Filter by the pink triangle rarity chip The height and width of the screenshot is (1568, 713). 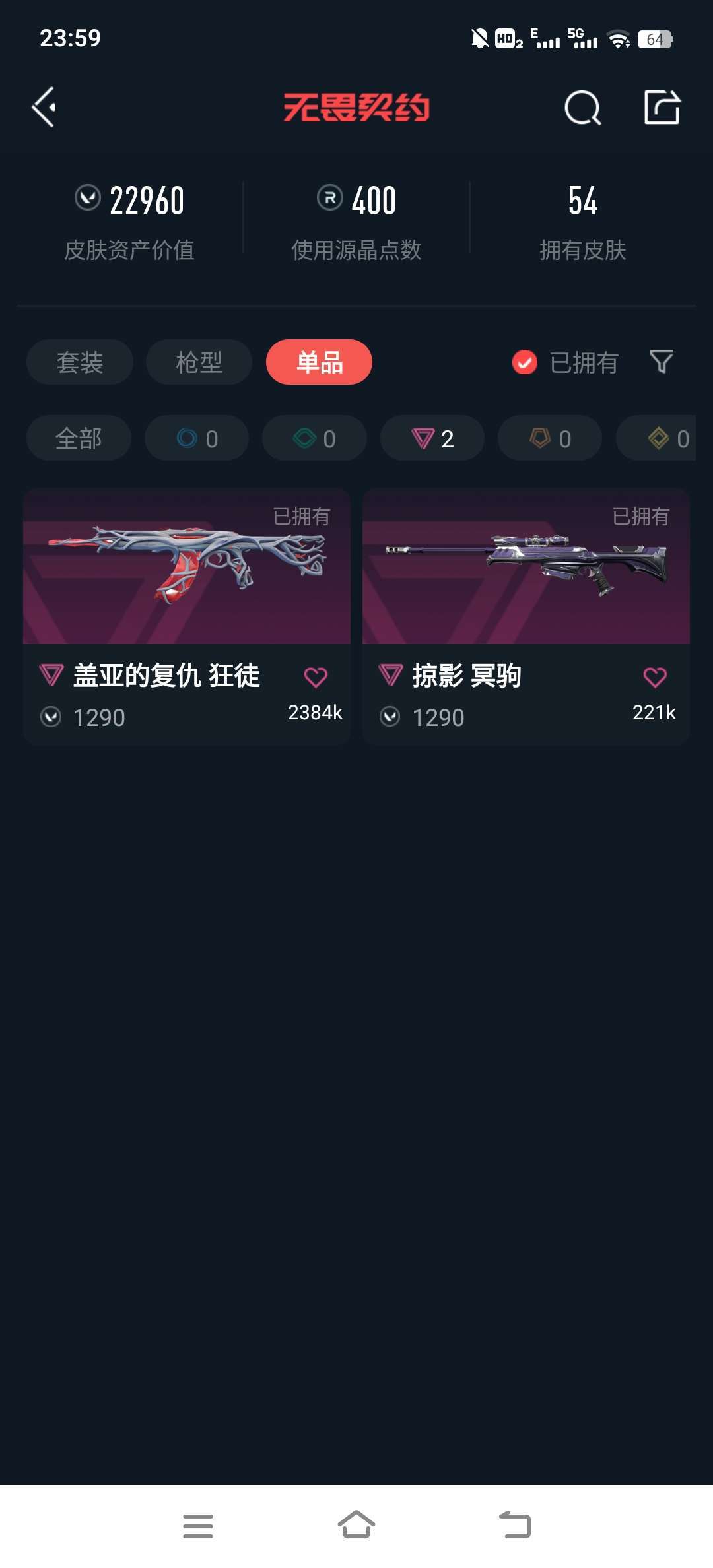point(432,438)
